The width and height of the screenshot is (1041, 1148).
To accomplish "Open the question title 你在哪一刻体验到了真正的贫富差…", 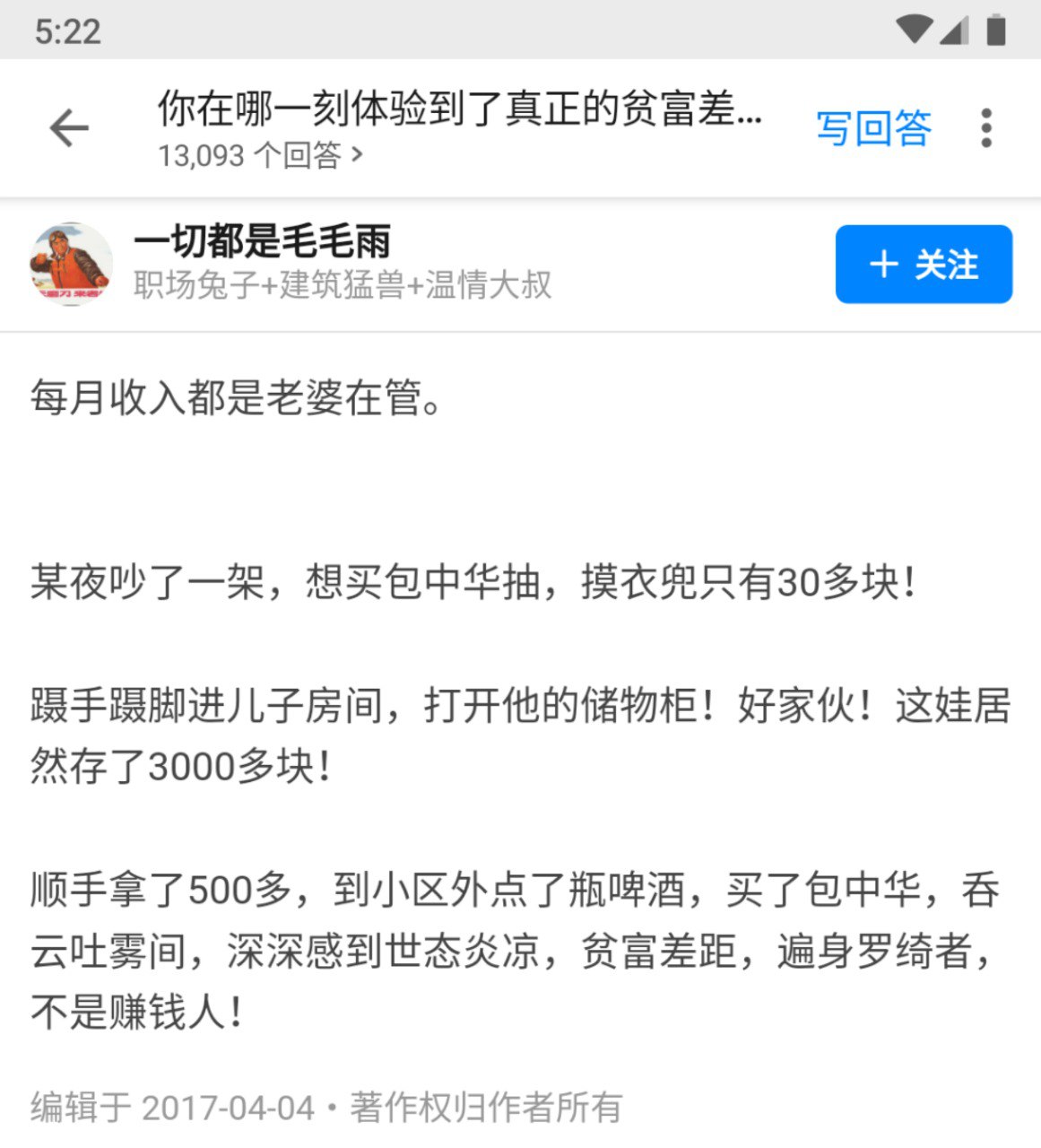I will coord(459,109).
